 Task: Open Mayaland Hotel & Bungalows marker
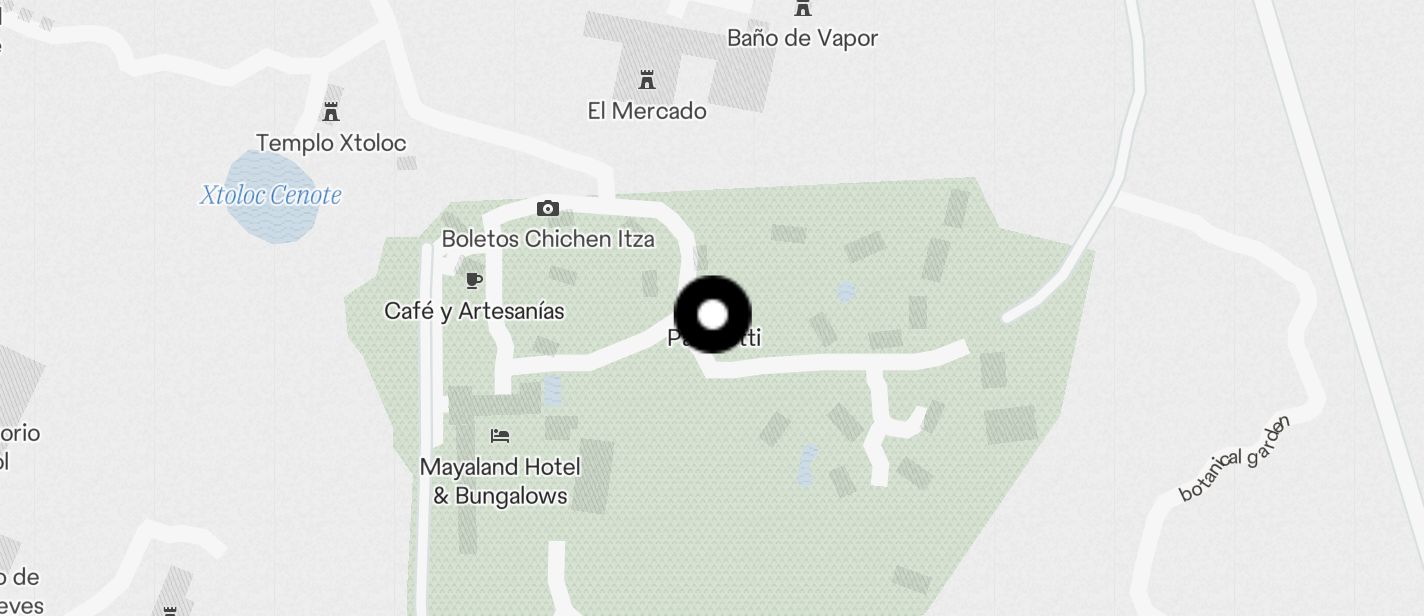tap(500, 436)
